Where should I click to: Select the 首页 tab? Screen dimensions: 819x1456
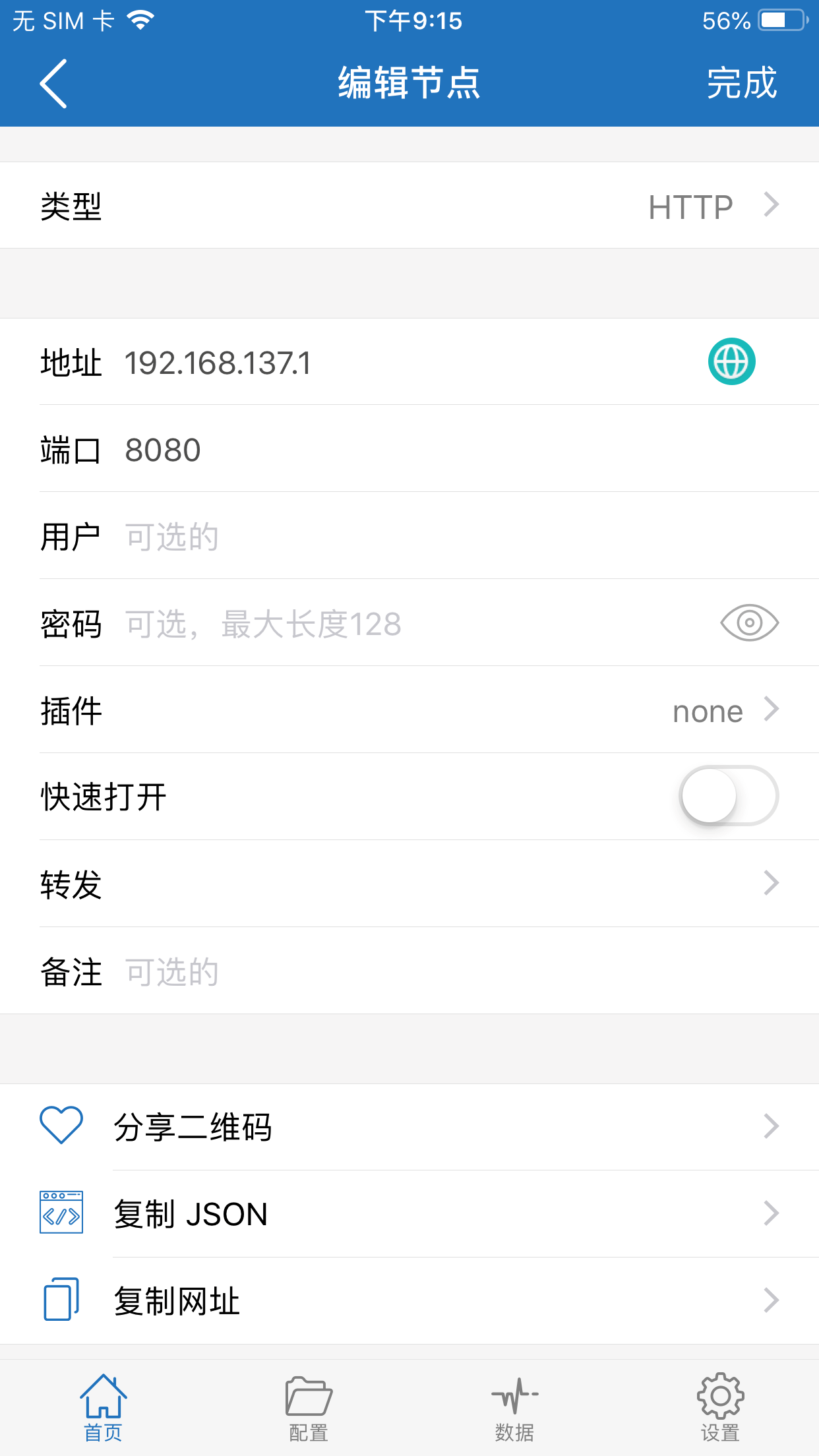102,1403
